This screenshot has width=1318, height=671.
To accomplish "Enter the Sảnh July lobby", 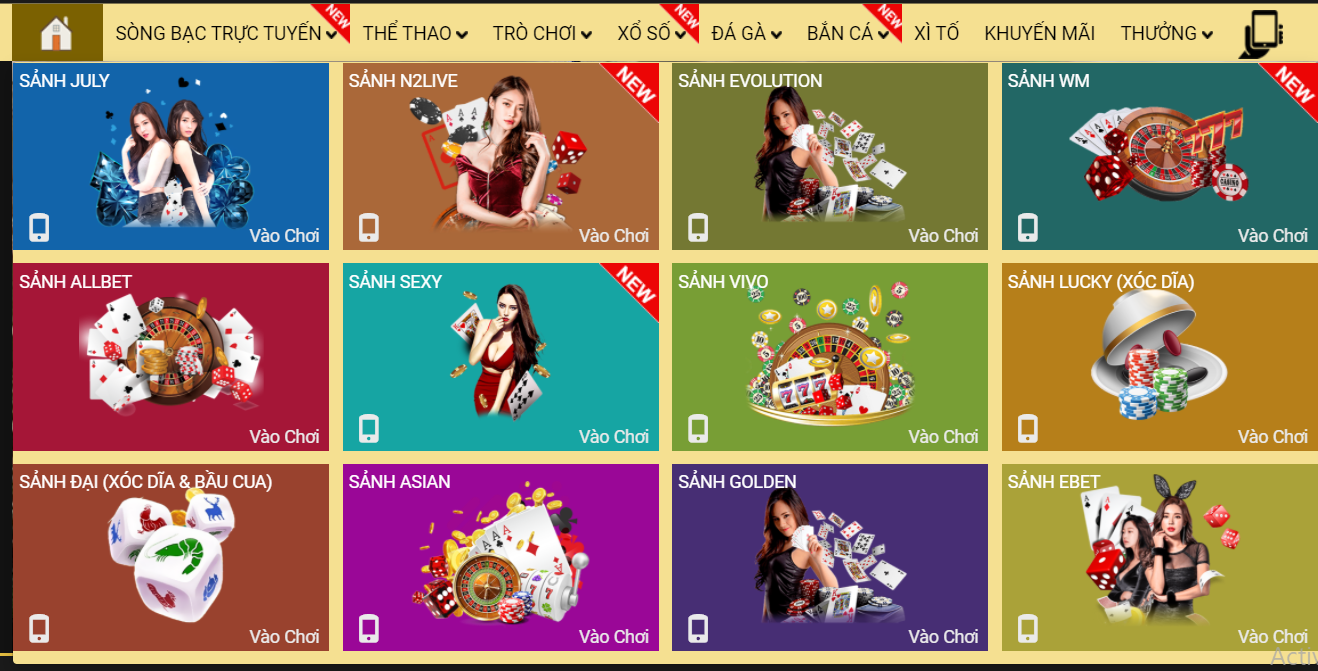I will (x=170, y=156).
